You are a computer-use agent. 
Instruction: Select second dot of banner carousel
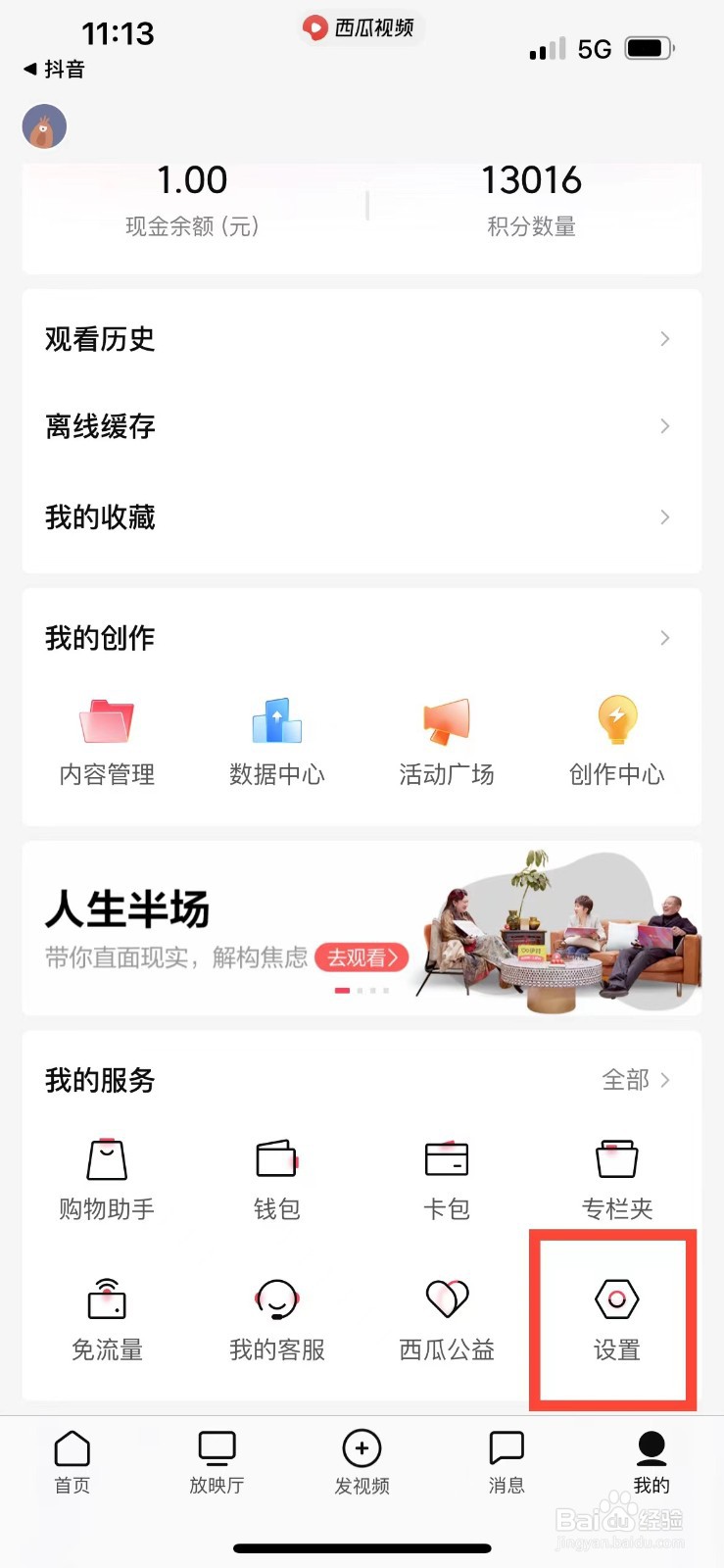359,990
